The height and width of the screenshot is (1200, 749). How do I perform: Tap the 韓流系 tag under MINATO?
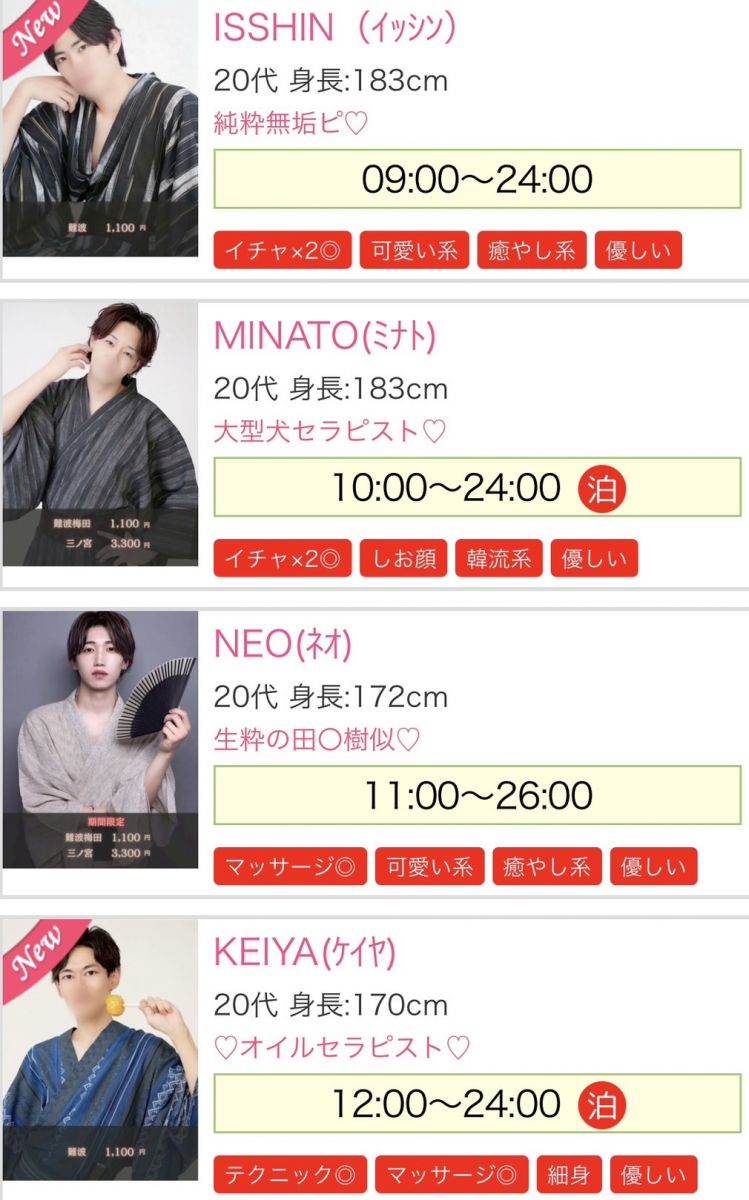[498, 558]
